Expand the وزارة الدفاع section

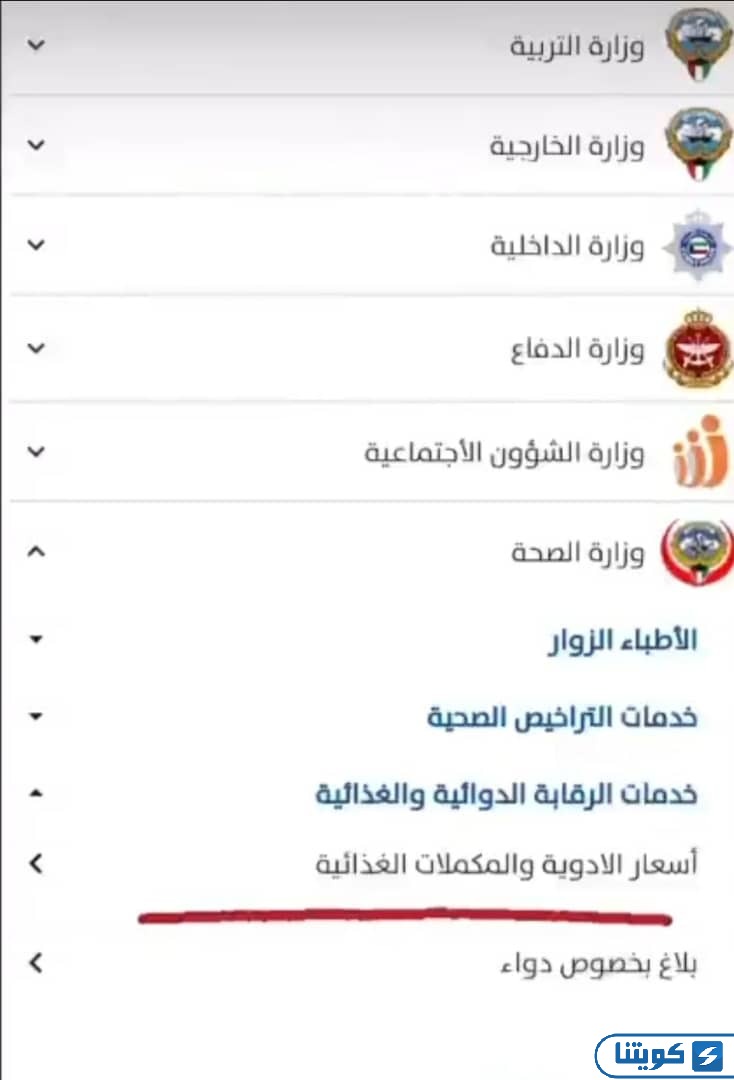tap(36, 349)
